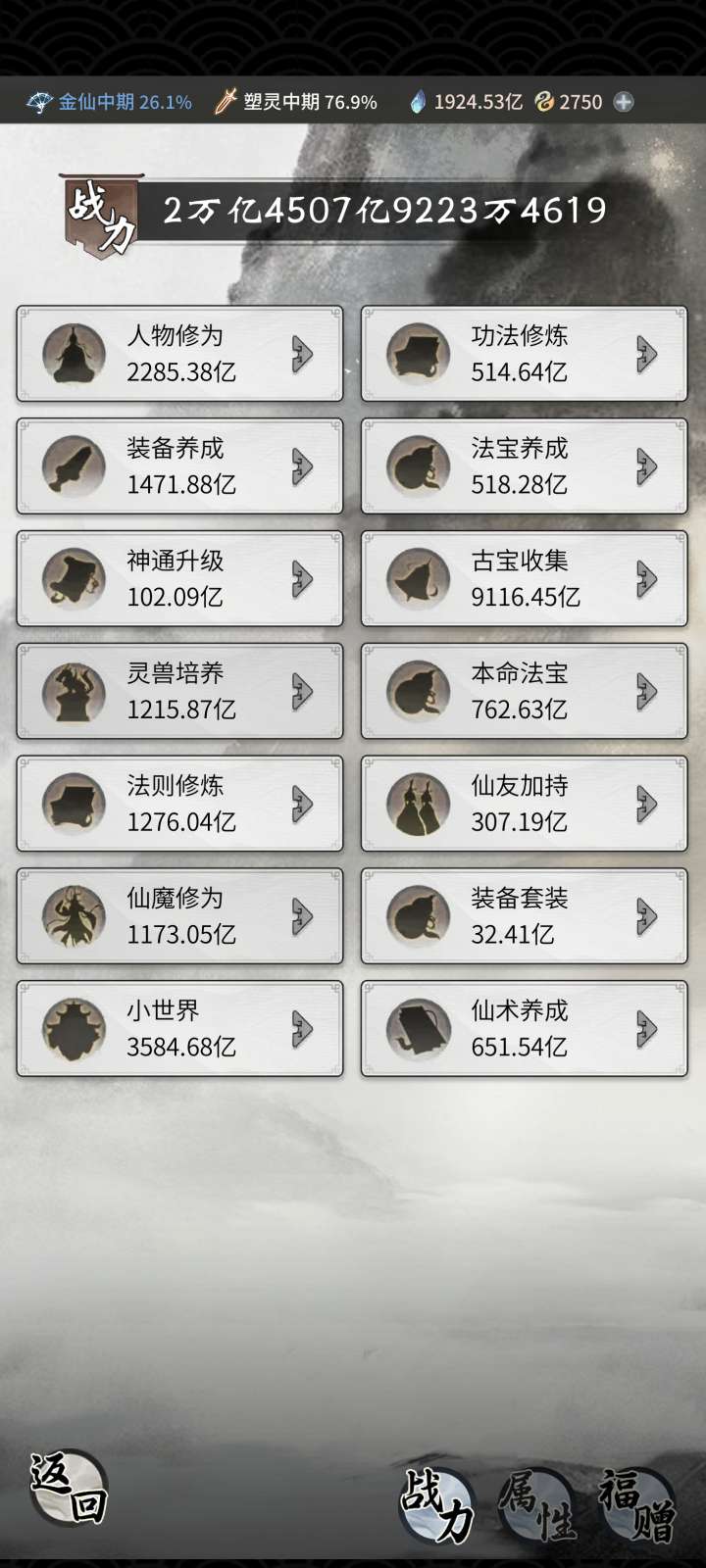706x1568 pixels.
Task: Add more currency with the plus icon
Action: (x=624, y=102)
